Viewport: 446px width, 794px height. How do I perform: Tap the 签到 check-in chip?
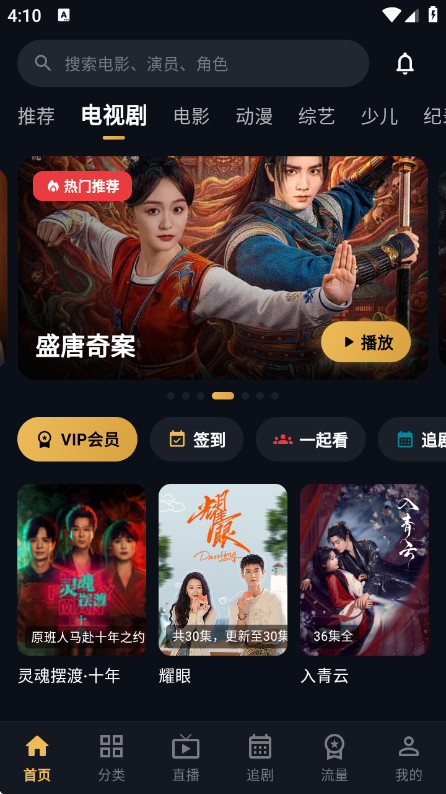click(x=196, y=439)
